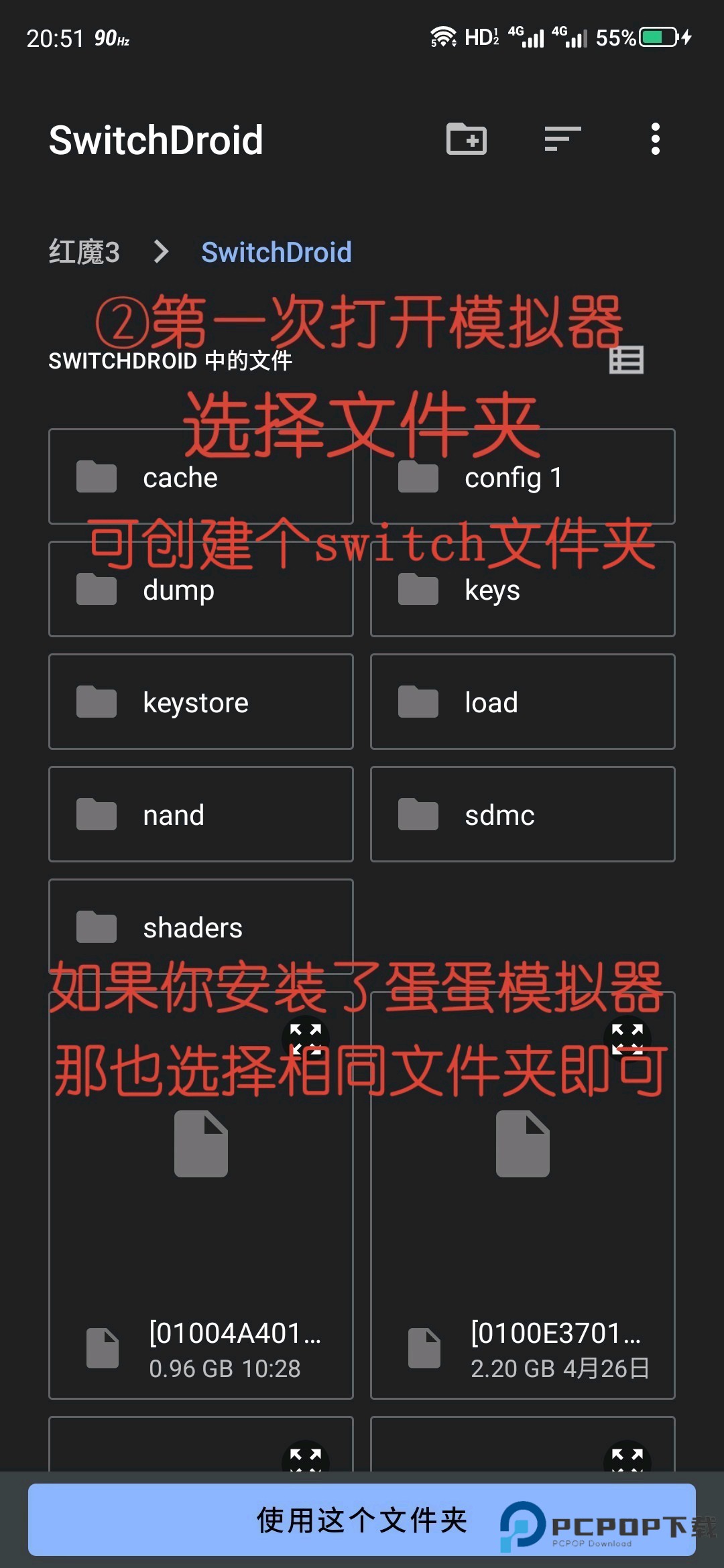Expand preview of the [01004A401… file
724x1568 pixels.
pyautogui.click(x=306, y=1039)
